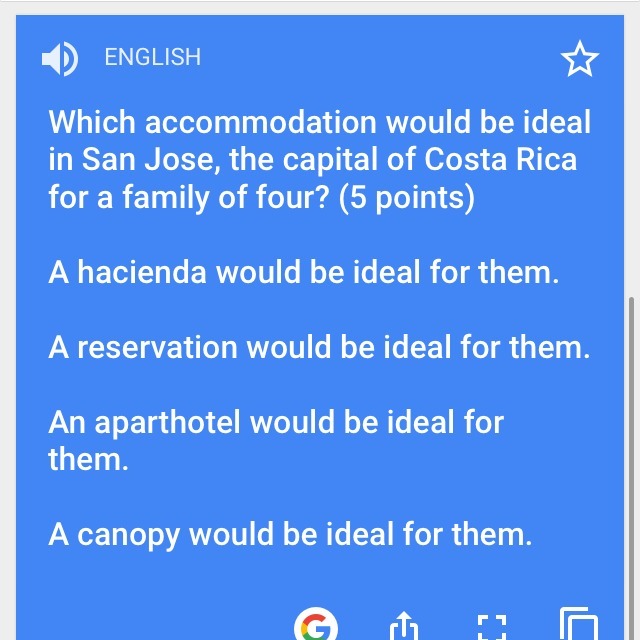Star this translation to save it
Viewport: 640px width, 640px height.
[579, 60]
